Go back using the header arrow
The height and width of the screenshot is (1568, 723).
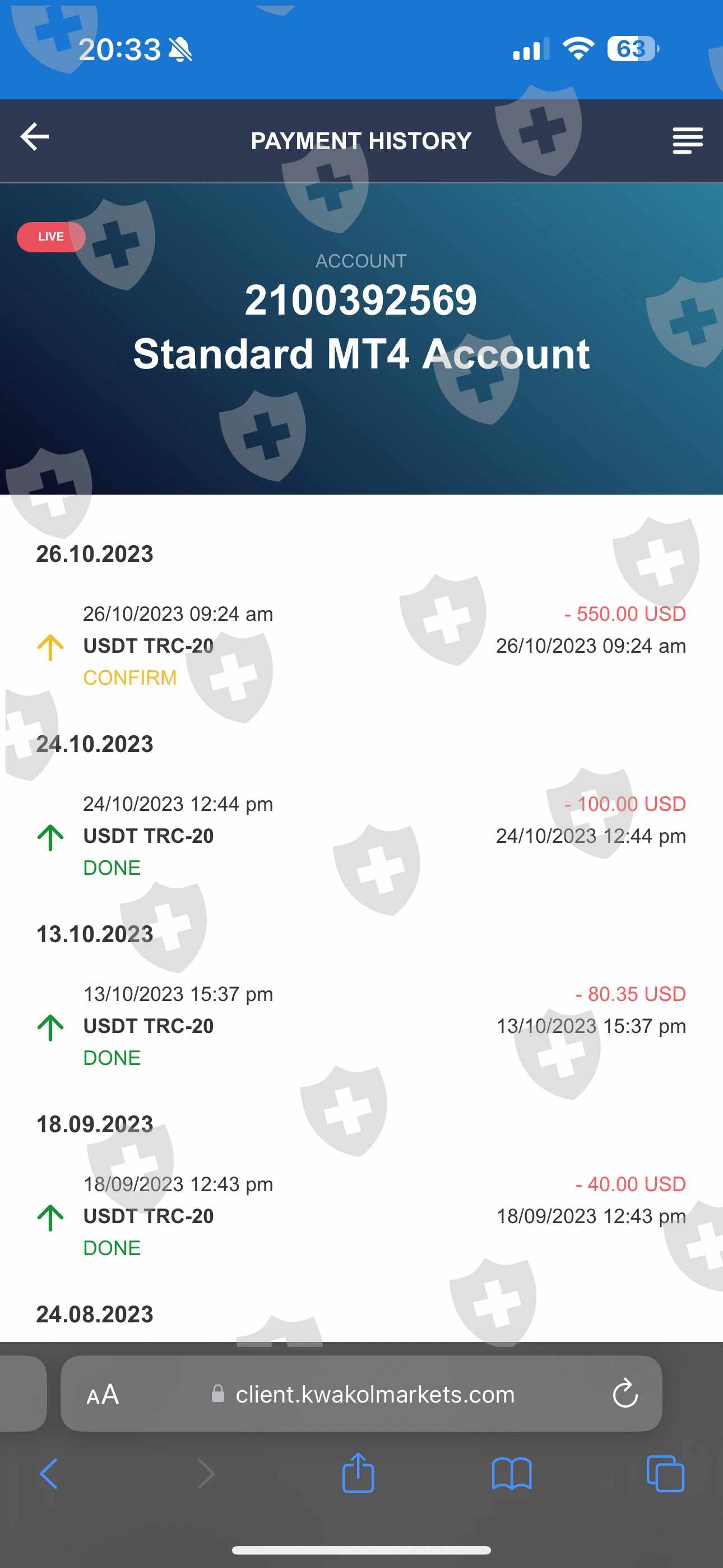point(35,136)
